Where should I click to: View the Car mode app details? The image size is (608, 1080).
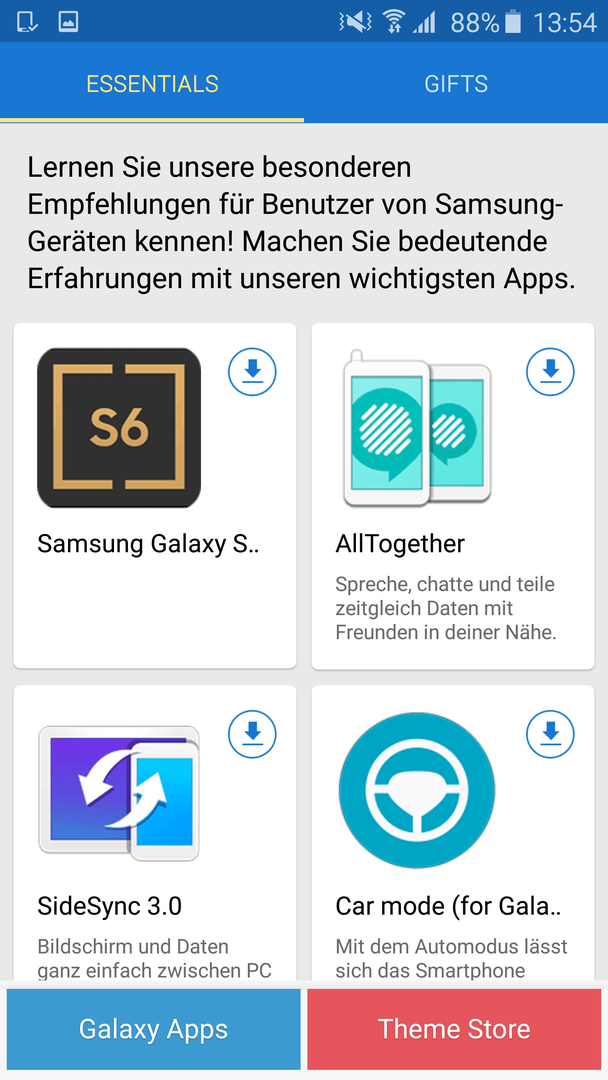point(453,833)
